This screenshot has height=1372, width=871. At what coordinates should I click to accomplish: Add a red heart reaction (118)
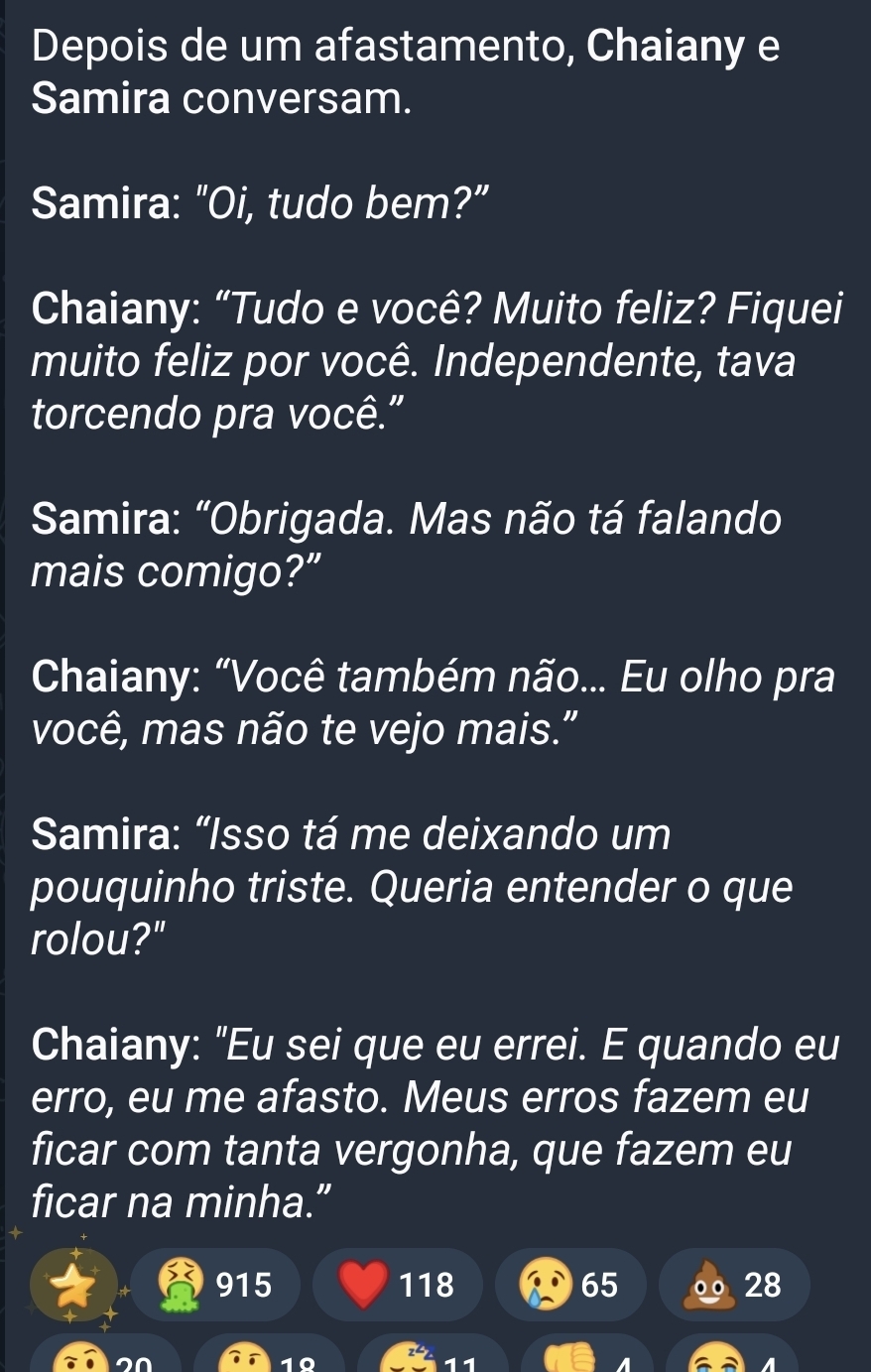(x=397, y=1286)
